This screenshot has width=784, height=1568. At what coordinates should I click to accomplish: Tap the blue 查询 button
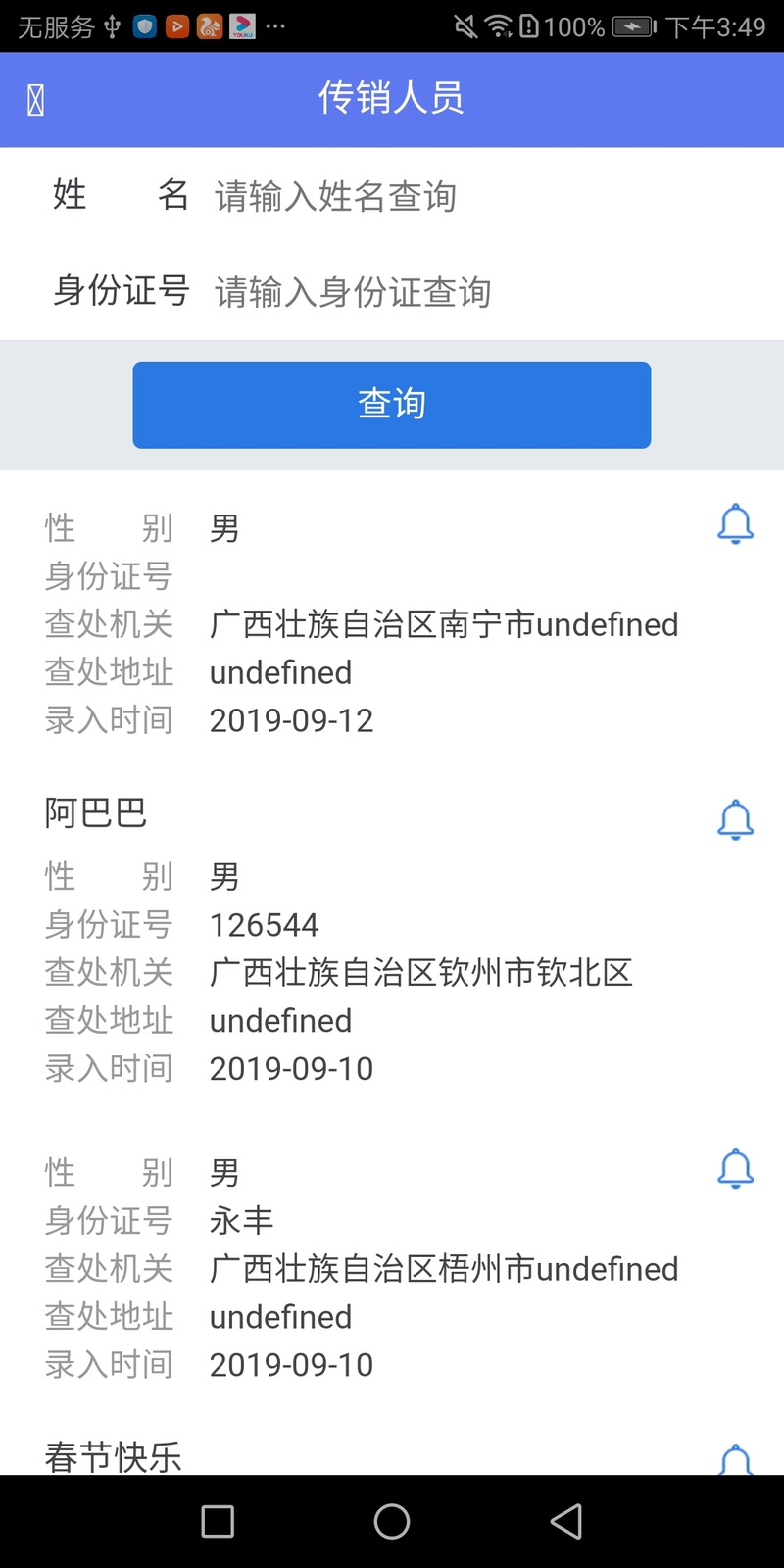tap(392, 405)
